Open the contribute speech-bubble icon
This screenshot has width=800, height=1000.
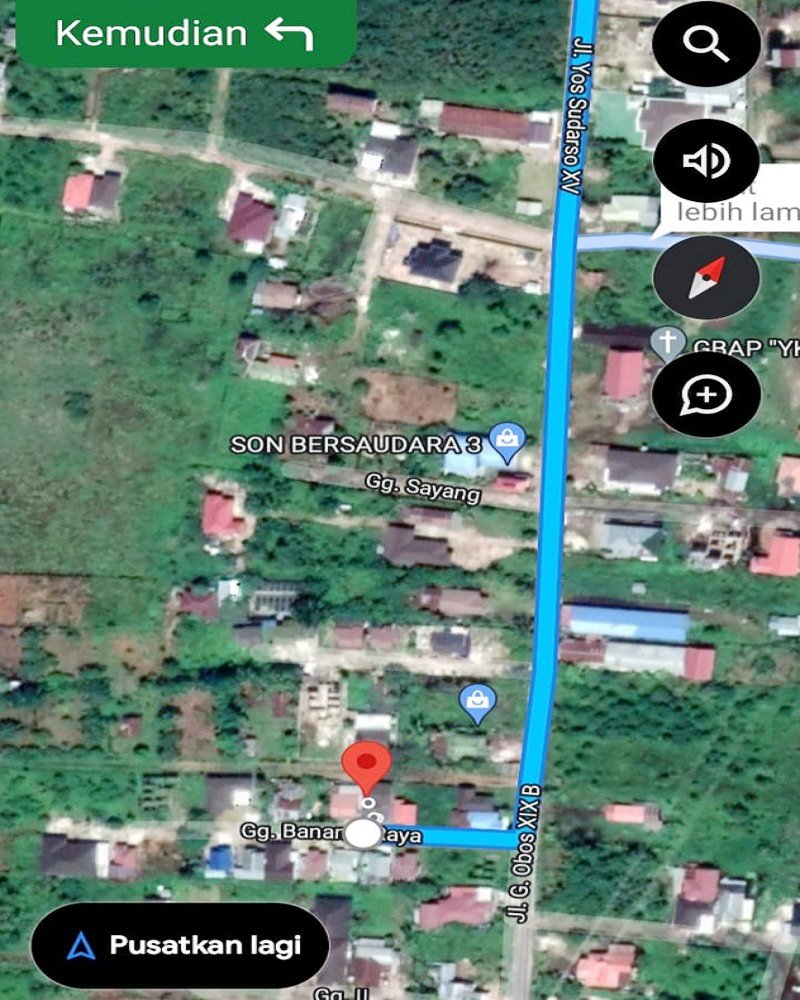tap(707, 394)
